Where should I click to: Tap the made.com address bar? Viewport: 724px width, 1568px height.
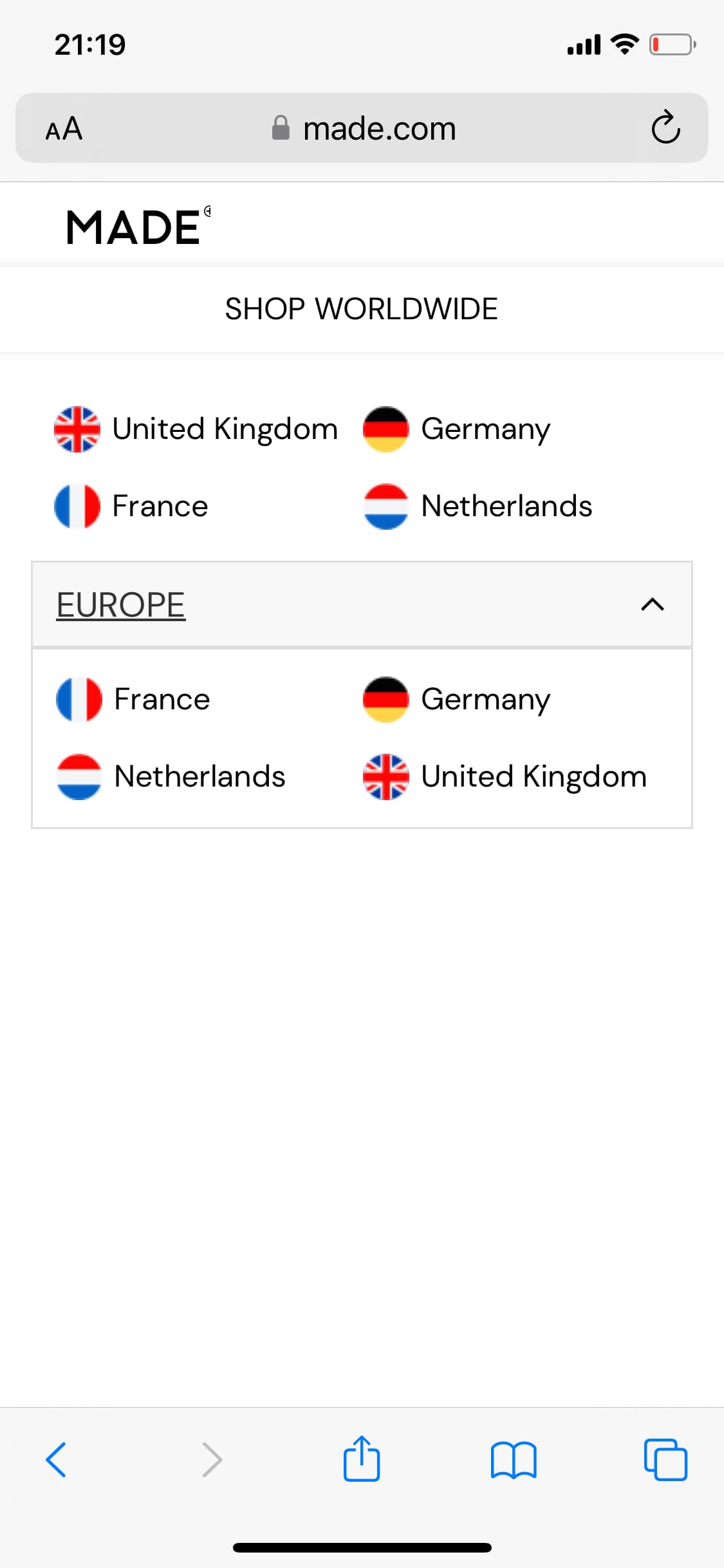coord(362,127)
